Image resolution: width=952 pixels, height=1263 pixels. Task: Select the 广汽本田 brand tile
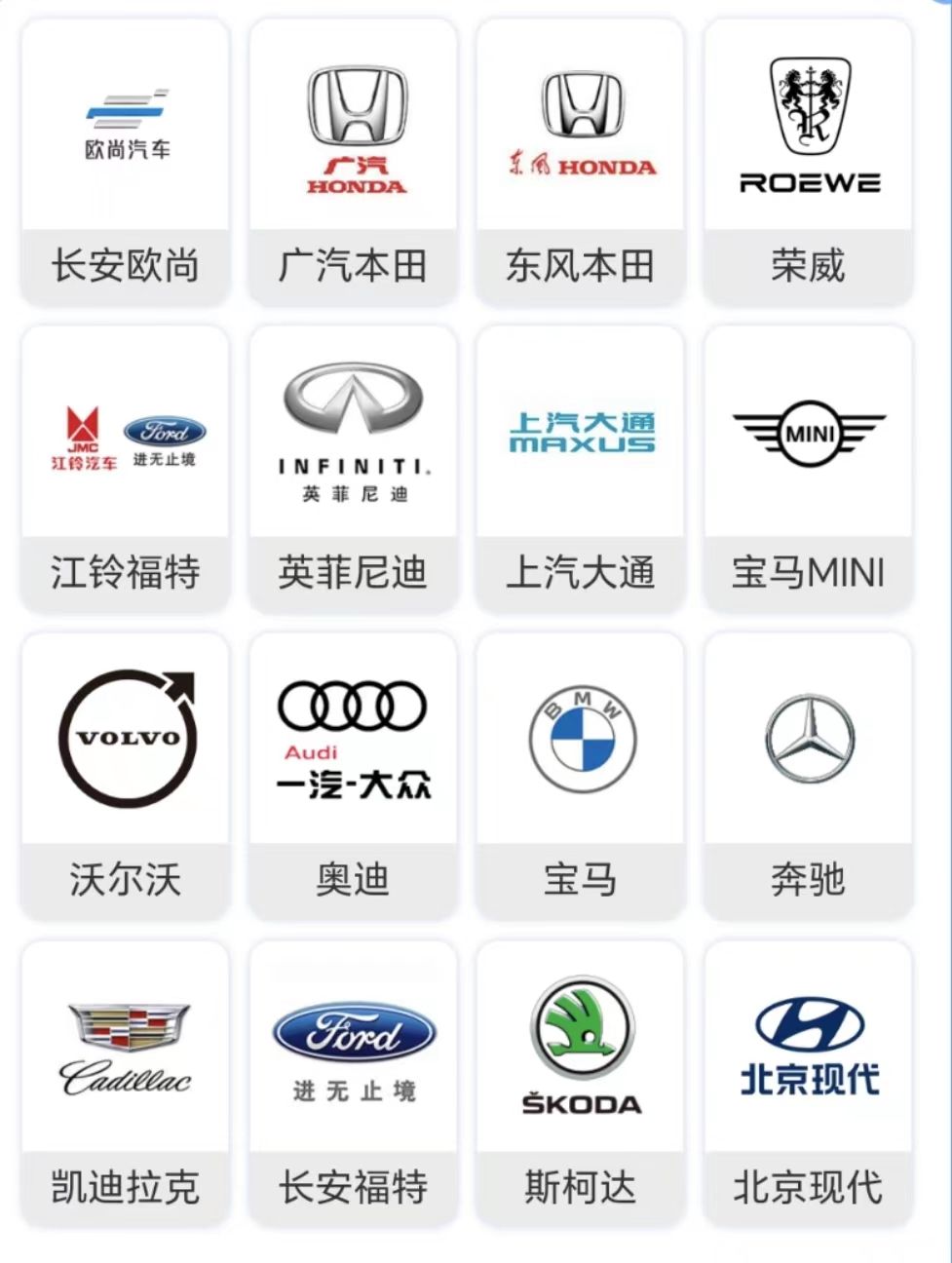[x=353, y=162]
